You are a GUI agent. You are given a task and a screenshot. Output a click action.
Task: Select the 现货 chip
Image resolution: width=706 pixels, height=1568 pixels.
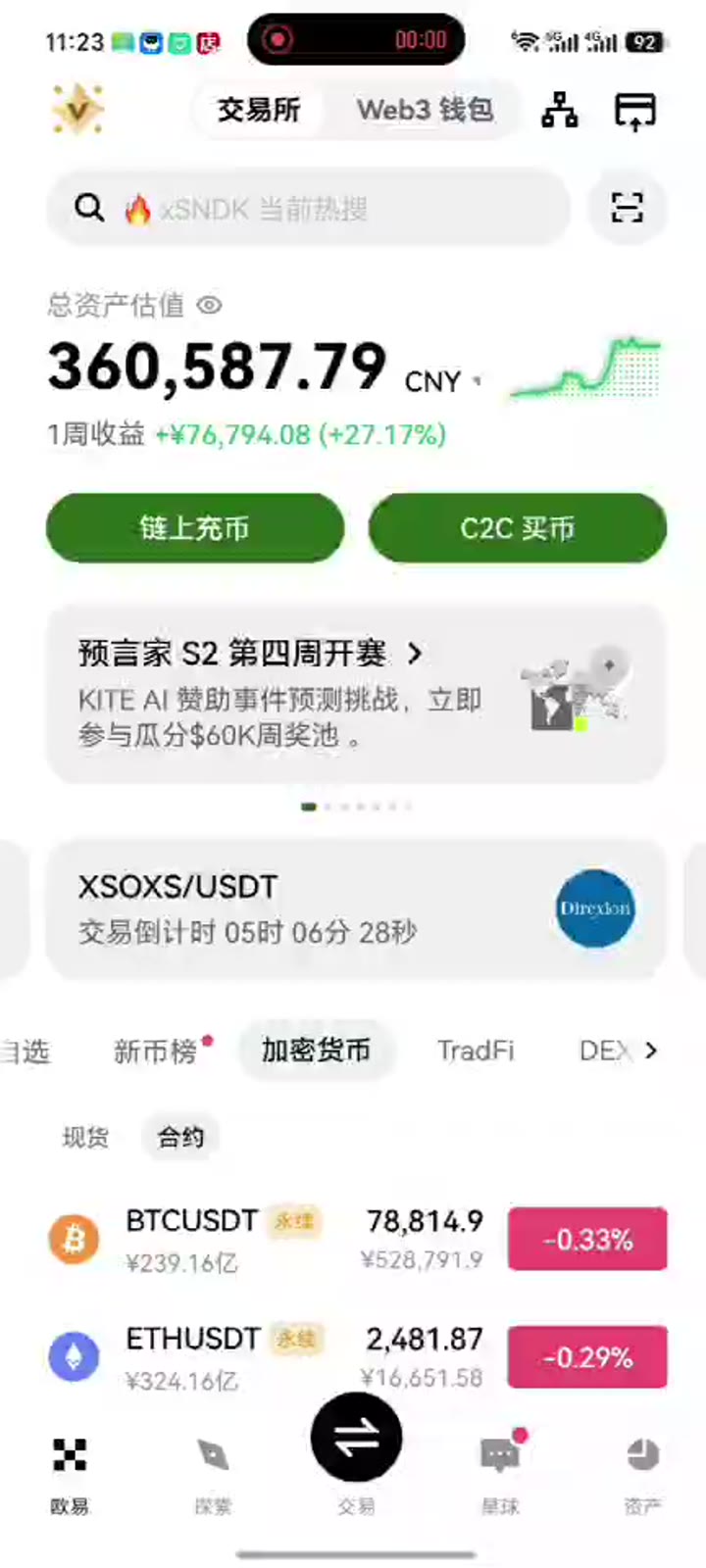click(85, 1137)
